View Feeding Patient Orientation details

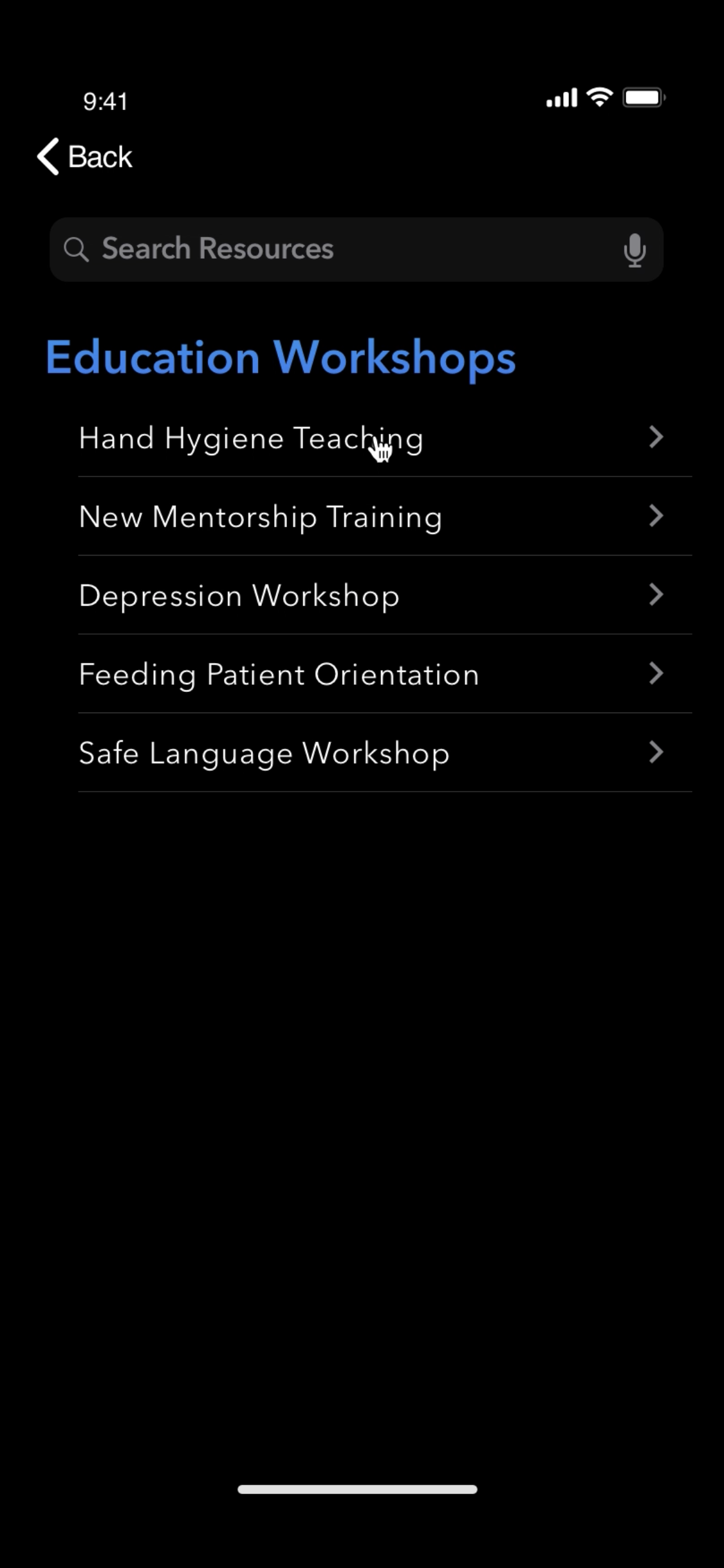click(385, 674)
